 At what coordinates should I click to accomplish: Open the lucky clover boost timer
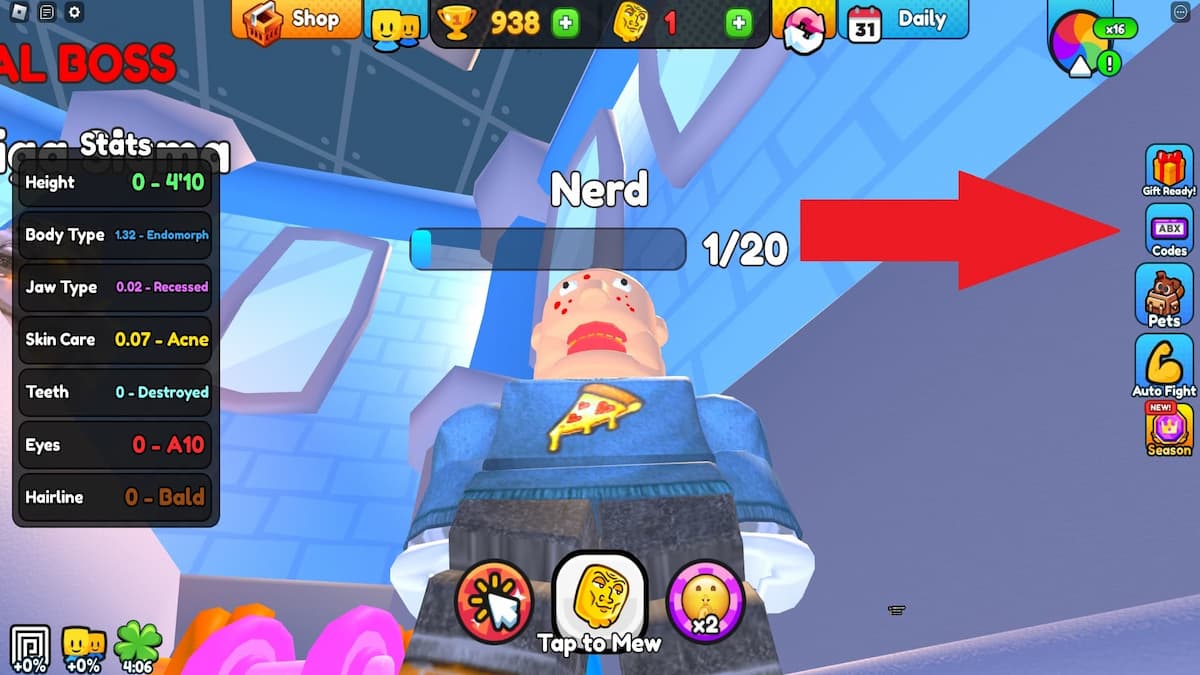(x=137, y=645)
